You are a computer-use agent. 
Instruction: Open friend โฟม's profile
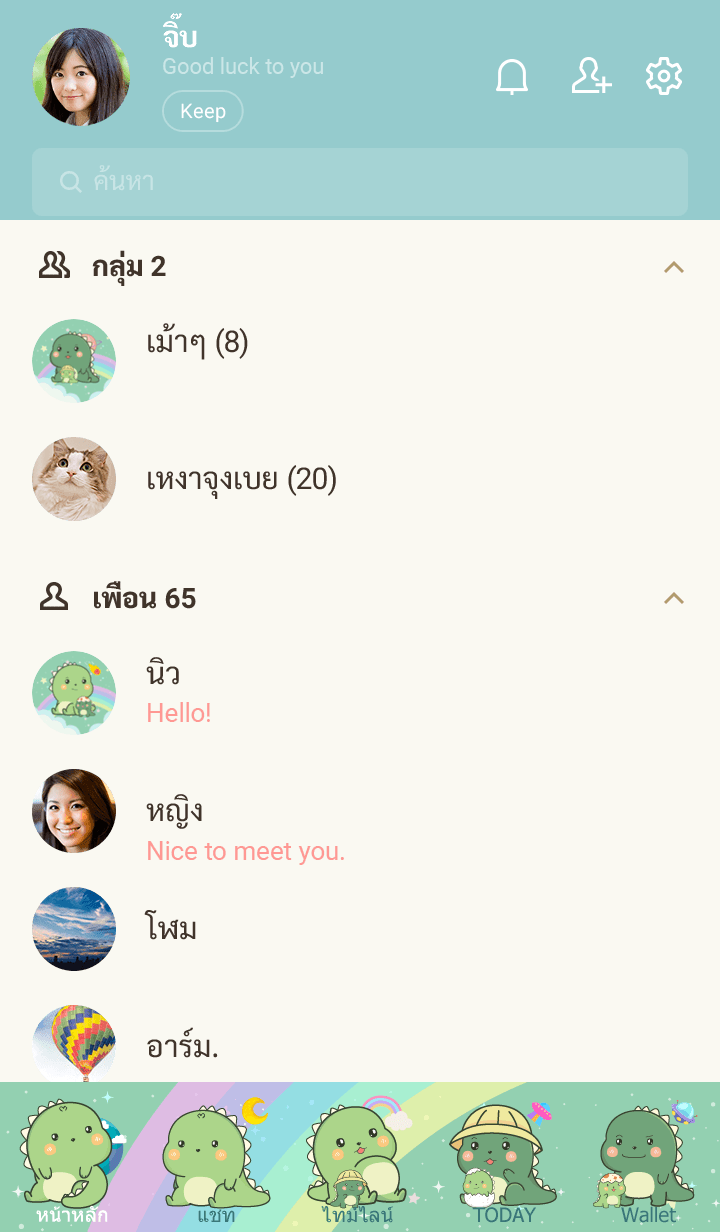pos(171,929)
